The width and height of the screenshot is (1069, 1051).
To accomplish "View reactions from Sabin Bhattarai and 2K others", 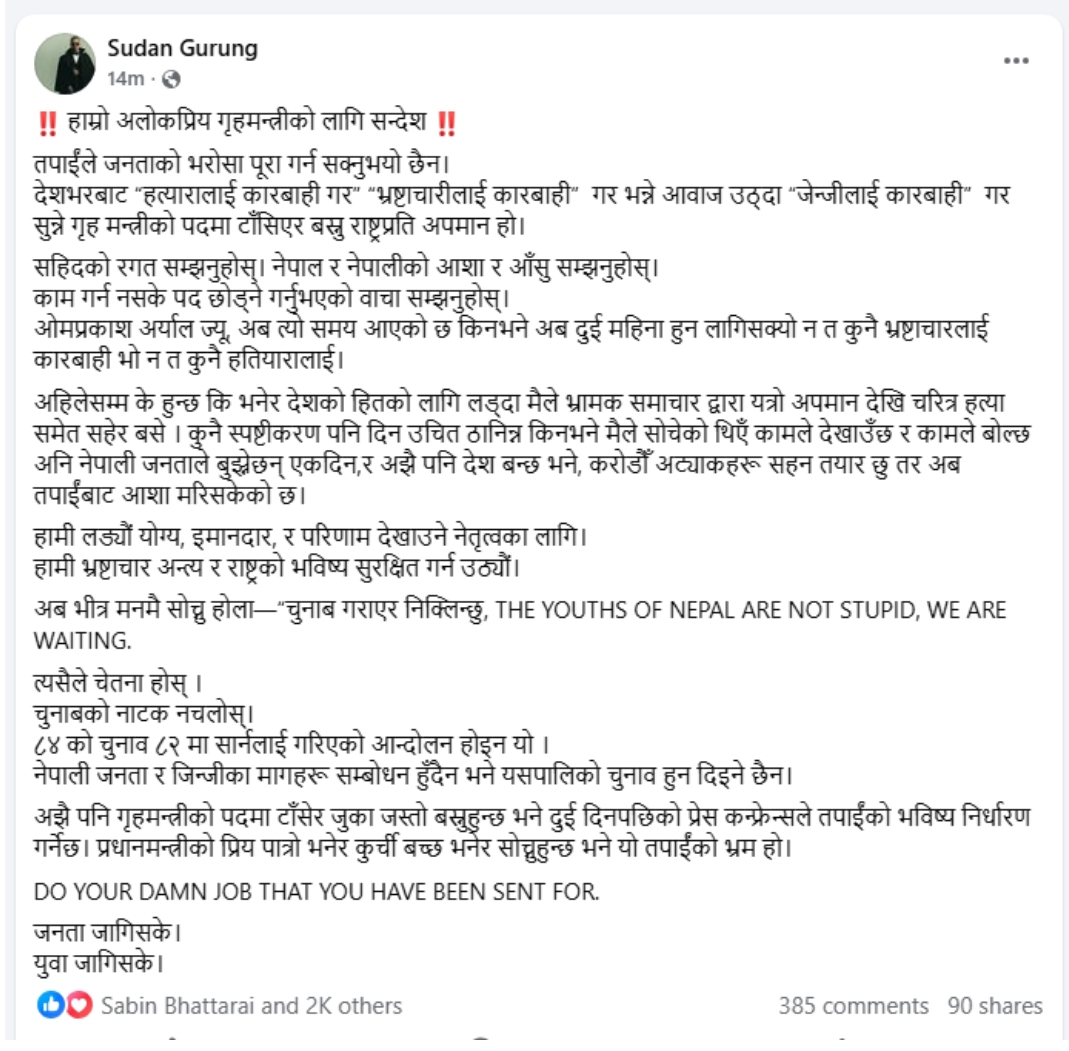I will pyautogui.click(x=251, y=1005).
